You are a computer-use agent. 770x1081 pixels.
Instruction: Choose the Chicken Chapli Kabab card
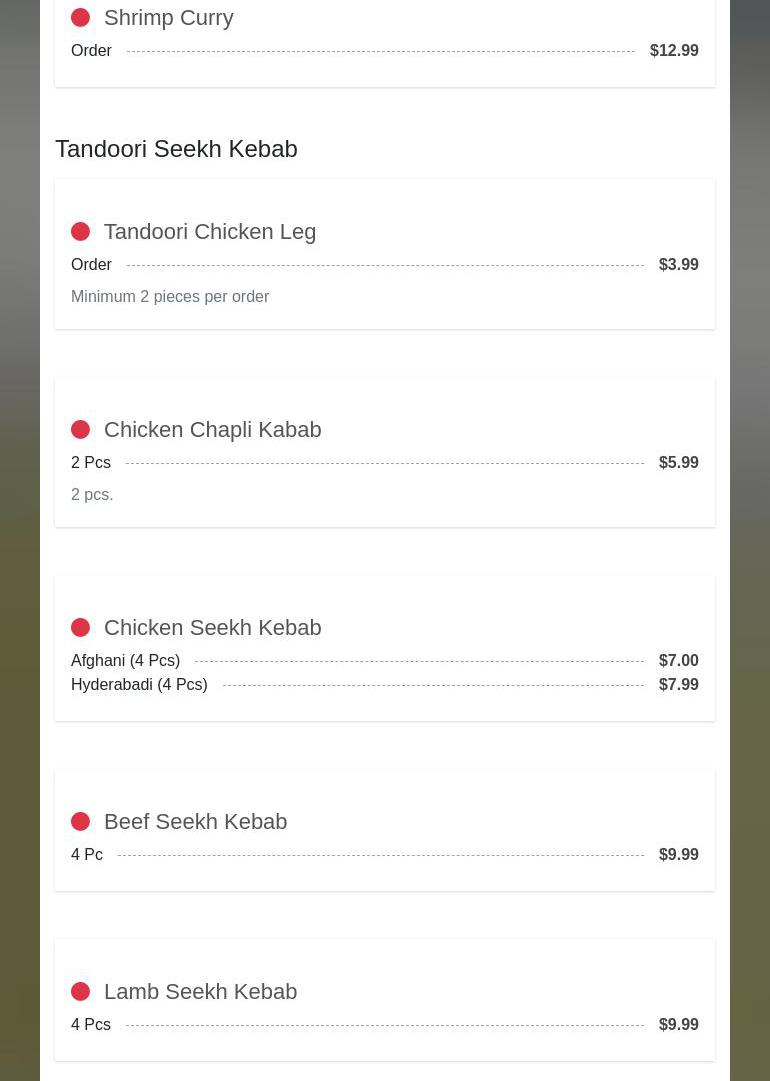(x=212, y=430)
